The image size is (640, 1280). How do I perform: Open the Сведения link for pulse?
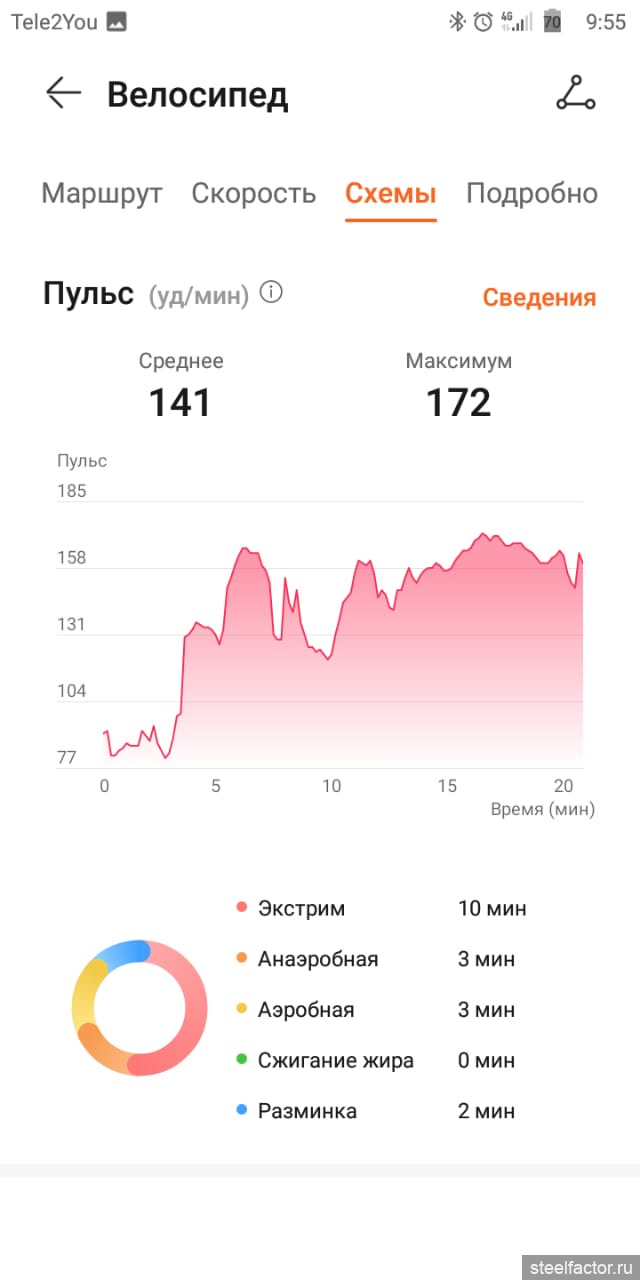(x=539, y=297)
